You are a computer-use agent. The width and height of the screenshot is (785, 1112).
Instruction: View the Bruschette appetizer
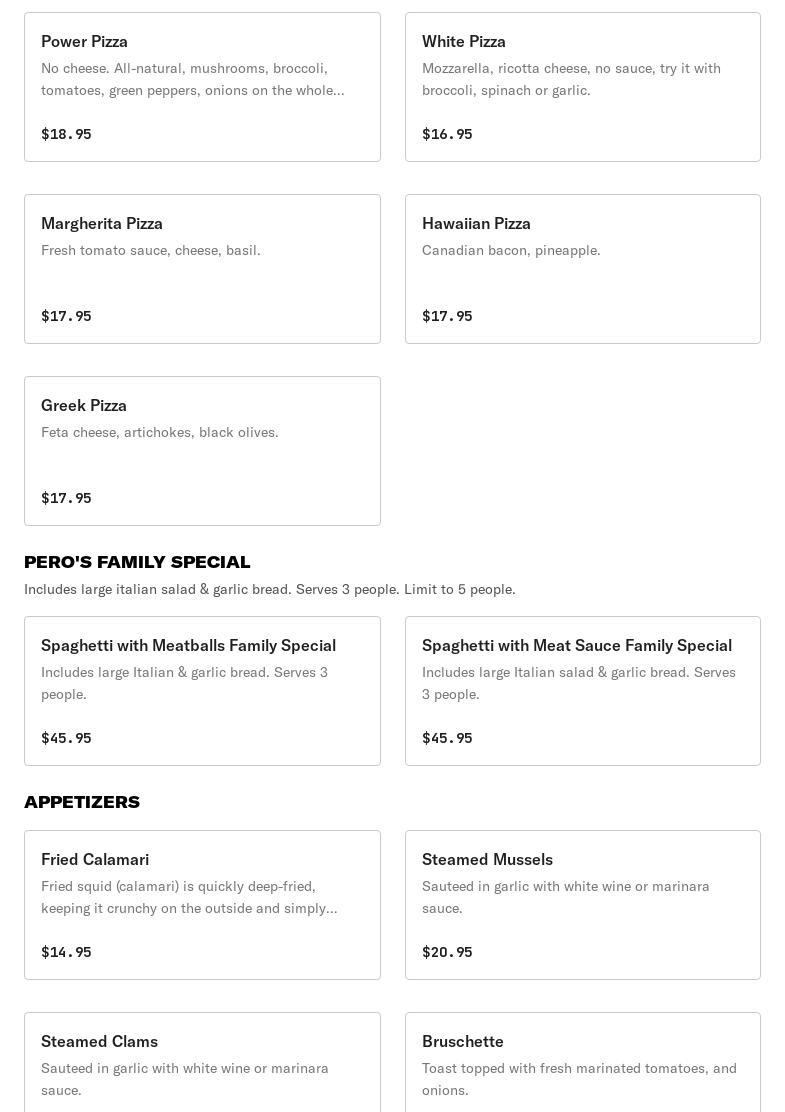(x=582, y=1062)
